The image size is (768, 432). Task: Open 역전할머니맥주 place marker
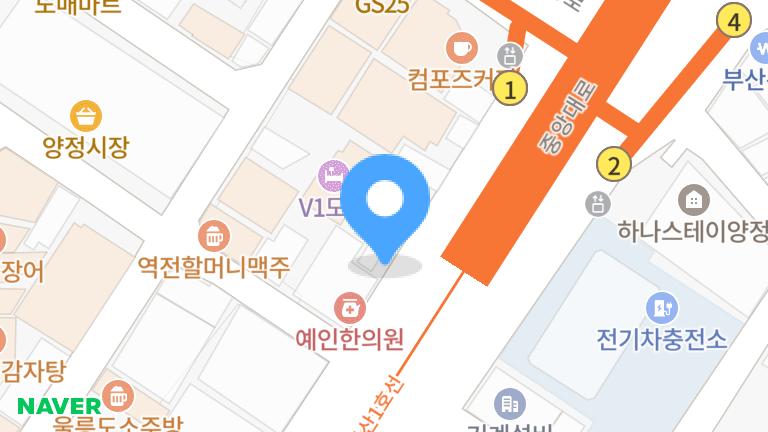tap(214, 236)
